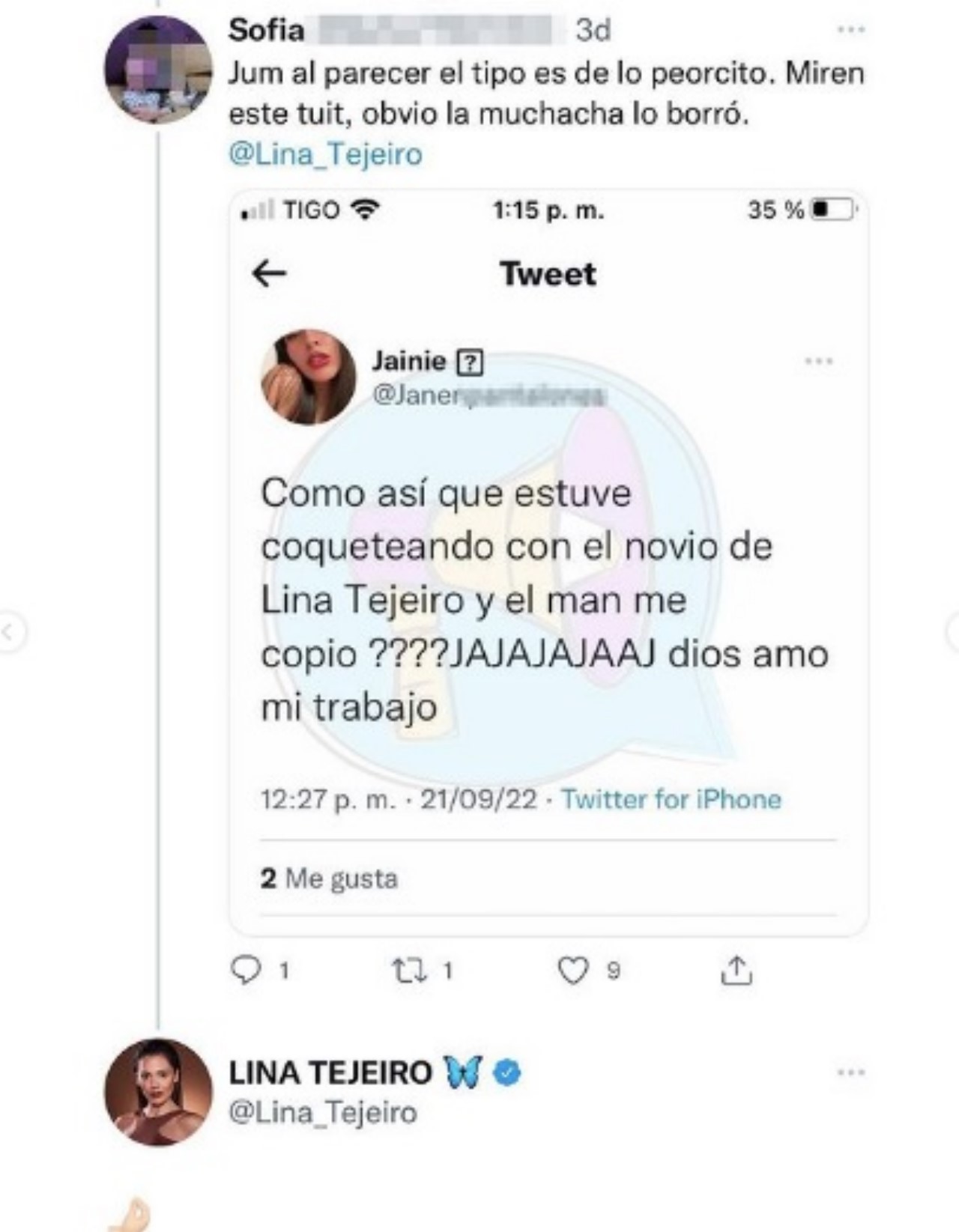Open the @Lina_Tejeiro mention link
Screen dimensions: 959x1232
(x=324, y=154)
